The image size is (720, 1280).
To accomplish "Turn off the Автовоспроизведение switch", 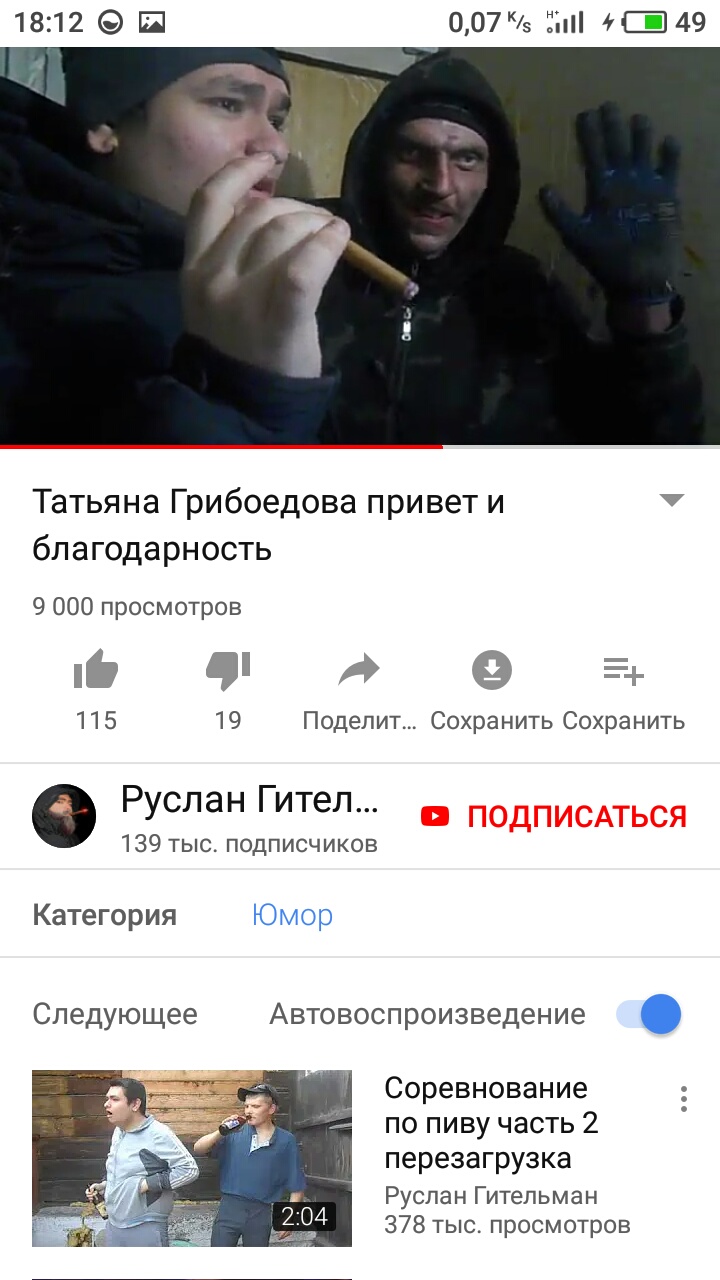I will pos(650,1014).
